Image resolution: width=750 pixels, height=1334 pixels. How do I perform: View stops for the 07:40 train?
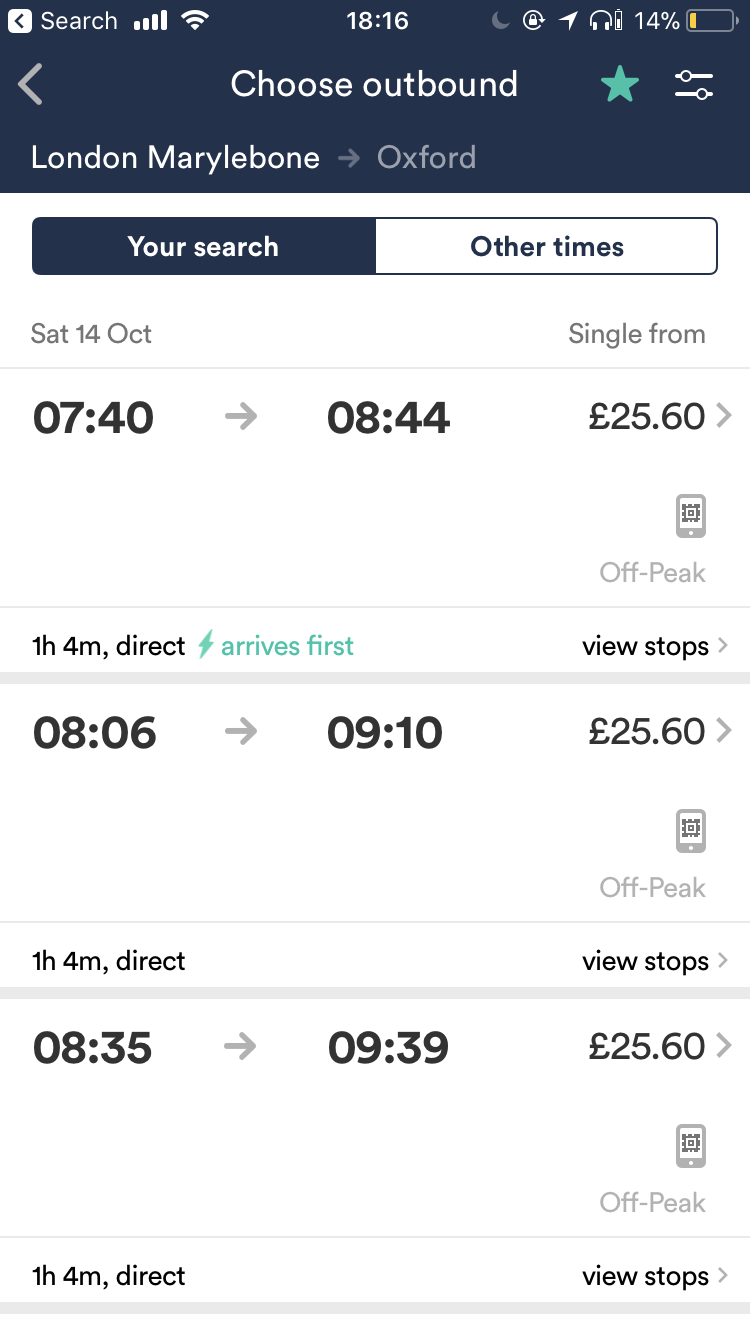coord(655,646)
